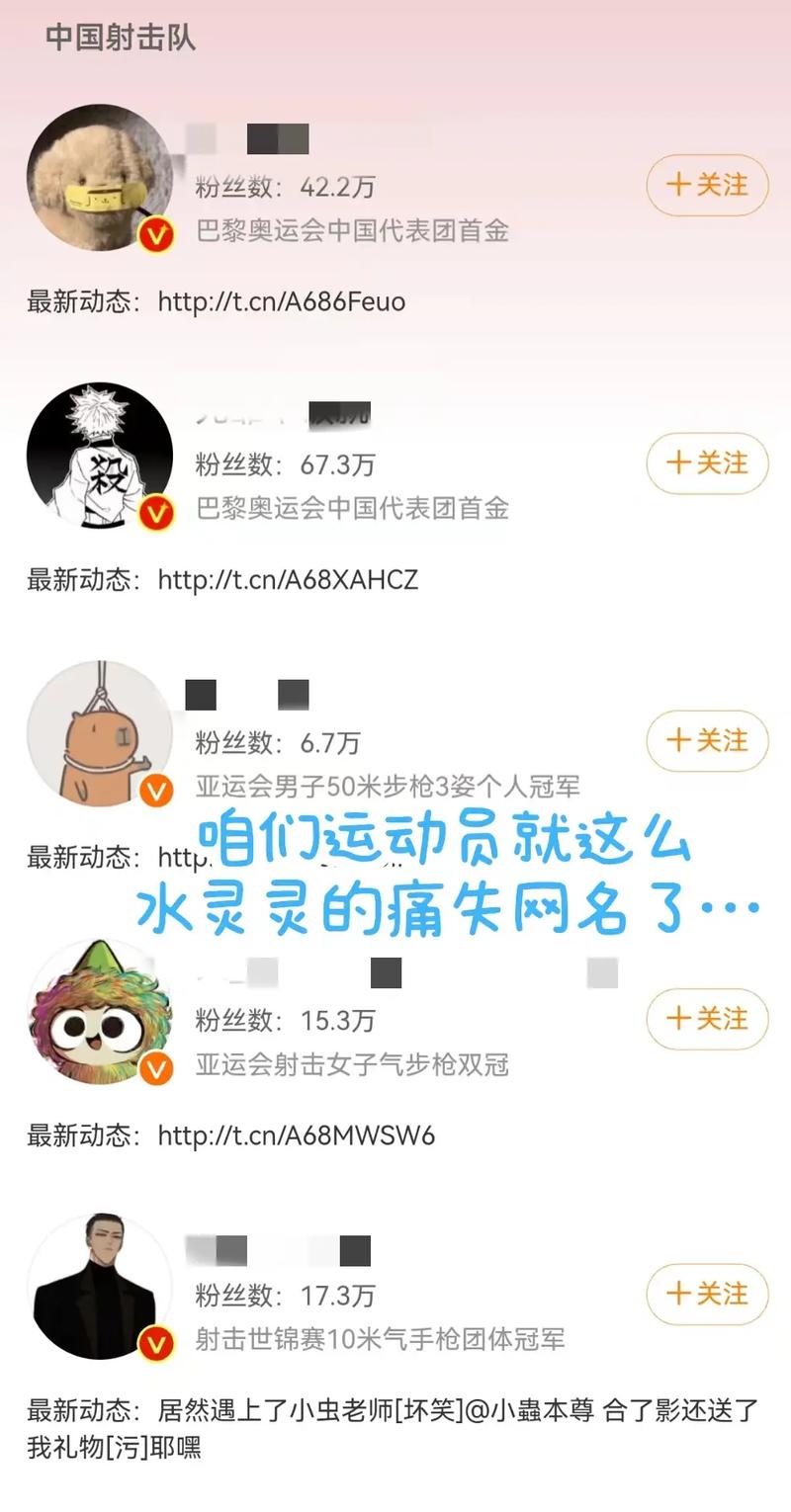Open the black-and-white anime avatar profile
Image resolution: width=791 pixels, height=1512 pixels.
[x=100, y=456]
